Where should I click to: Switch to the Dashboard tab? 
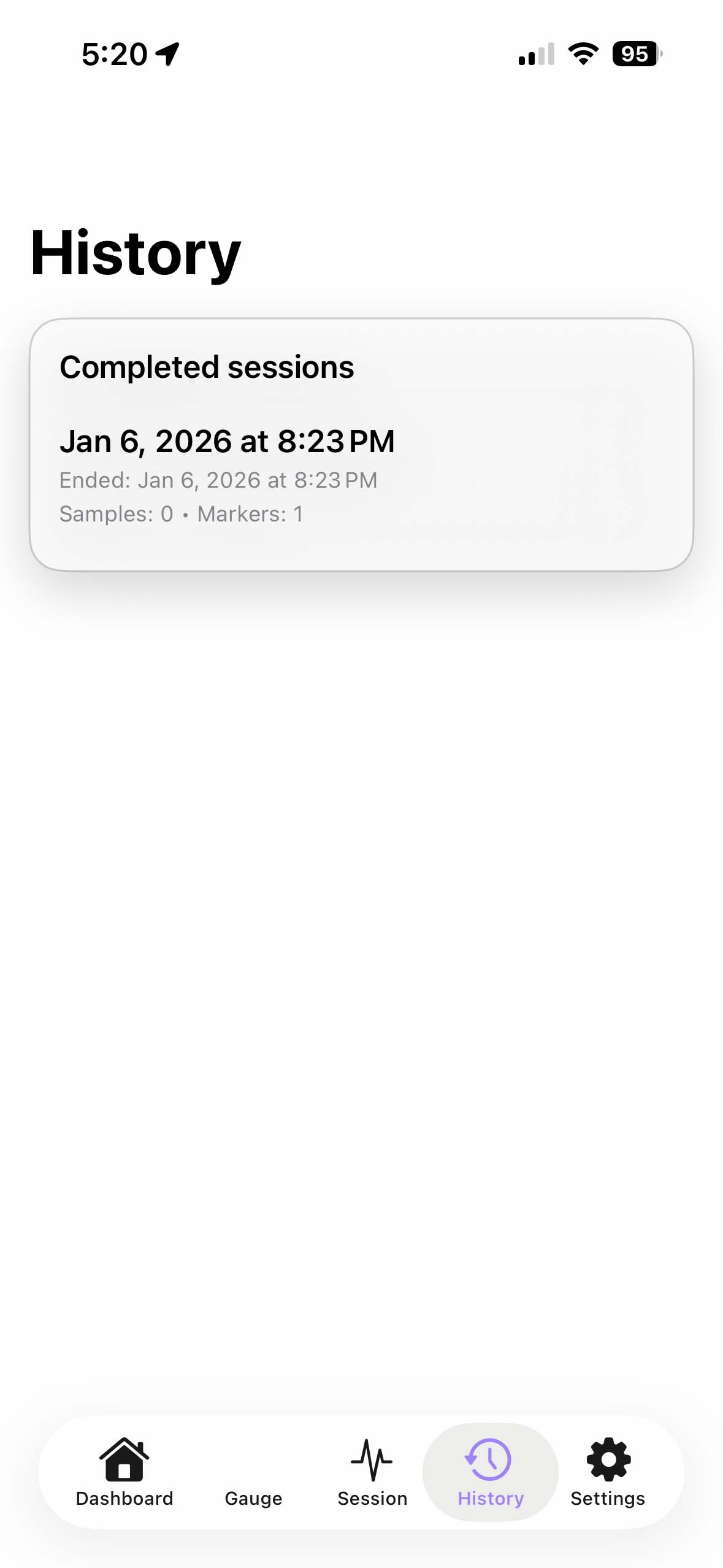(x=124, y=1472)
